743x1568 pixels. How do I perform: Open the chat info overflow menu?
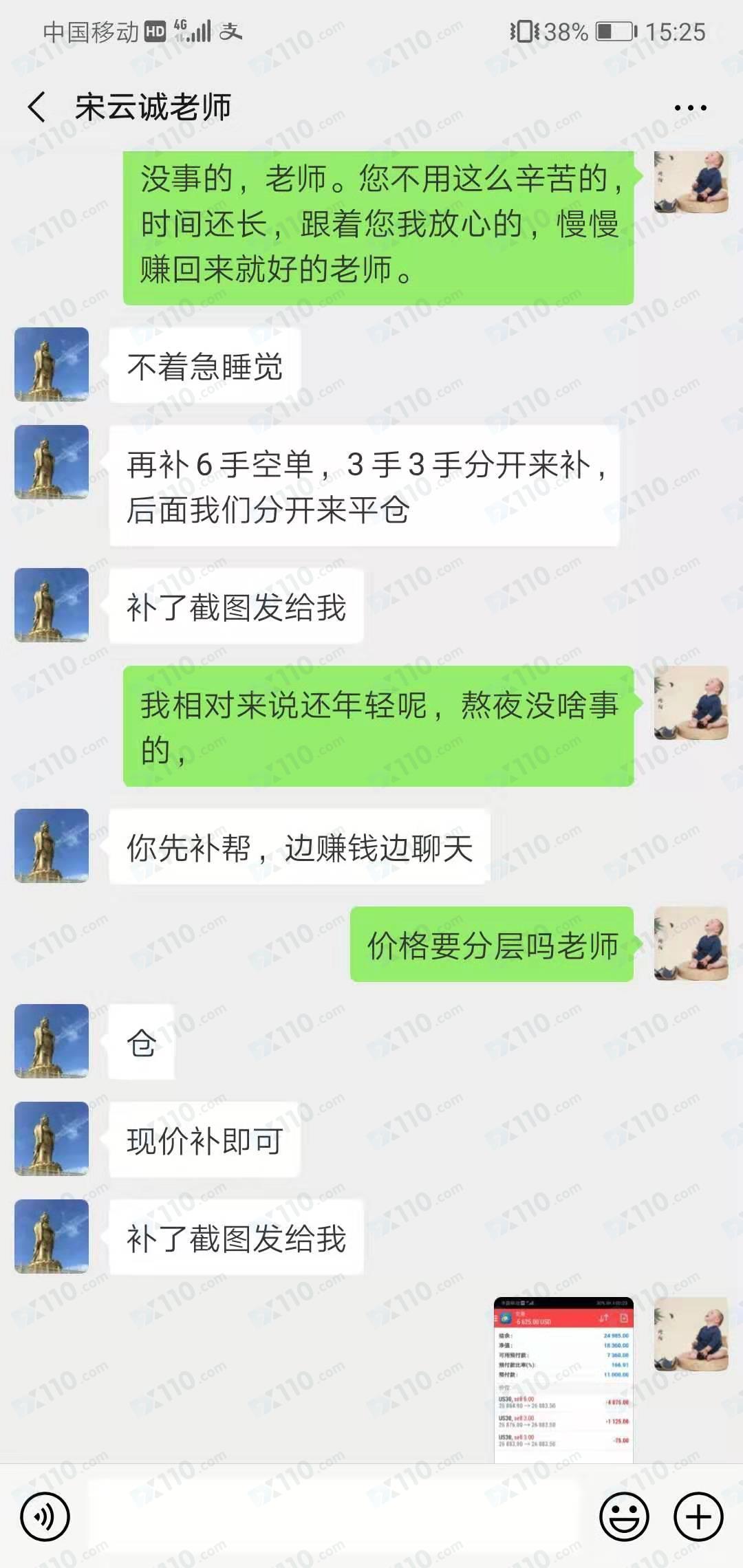click(x=690, y=108)
